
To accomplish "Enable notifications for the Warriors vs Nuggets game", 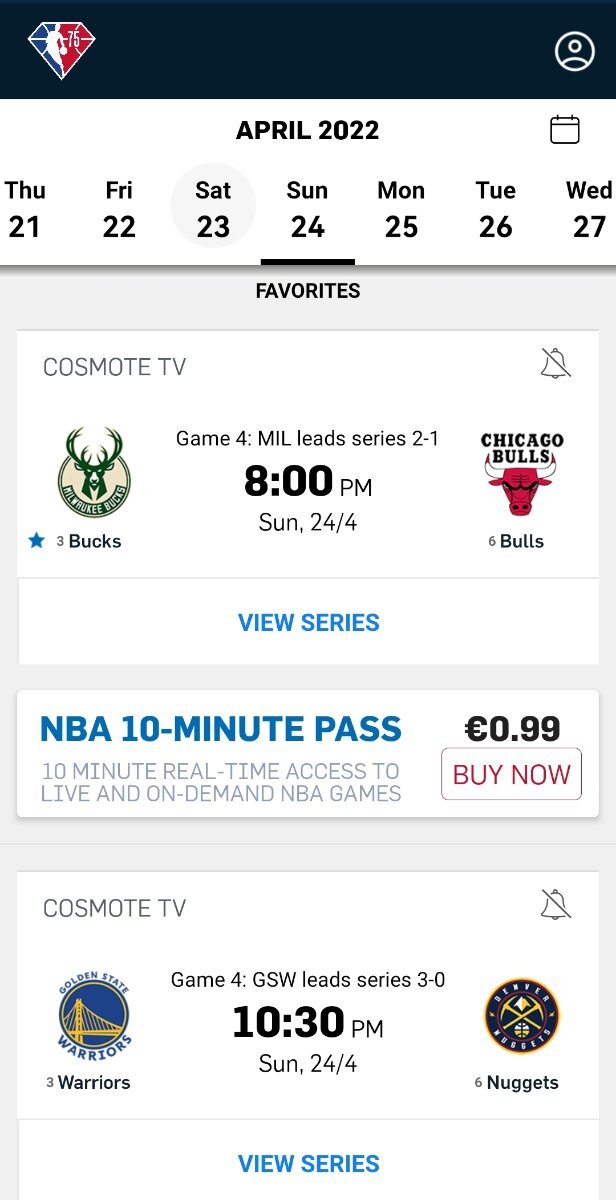I will [555, 906].
